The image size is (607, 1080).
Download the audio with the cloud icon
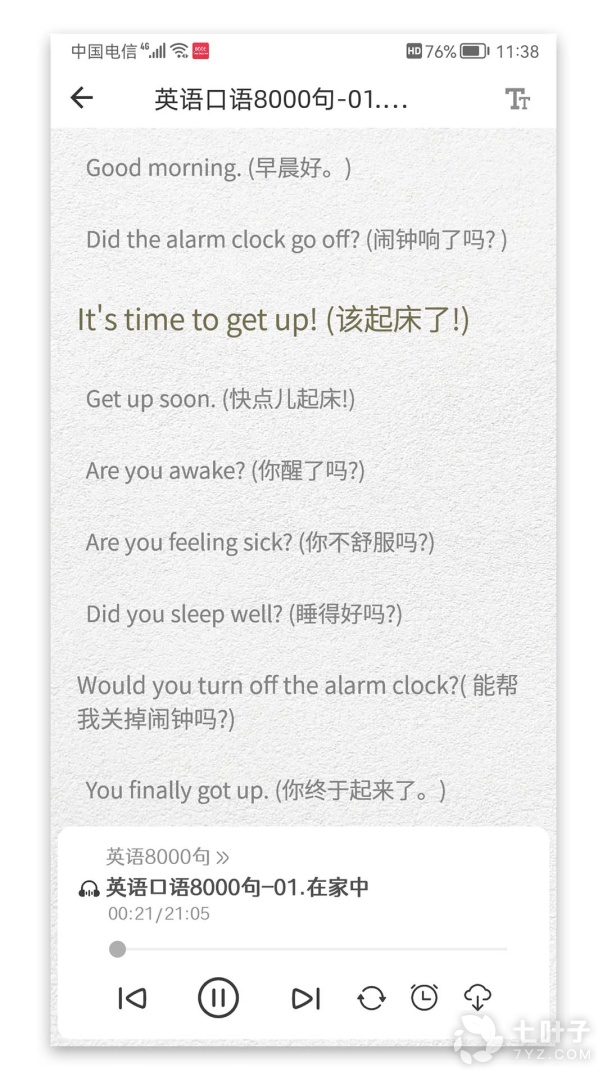pos(478,996)
